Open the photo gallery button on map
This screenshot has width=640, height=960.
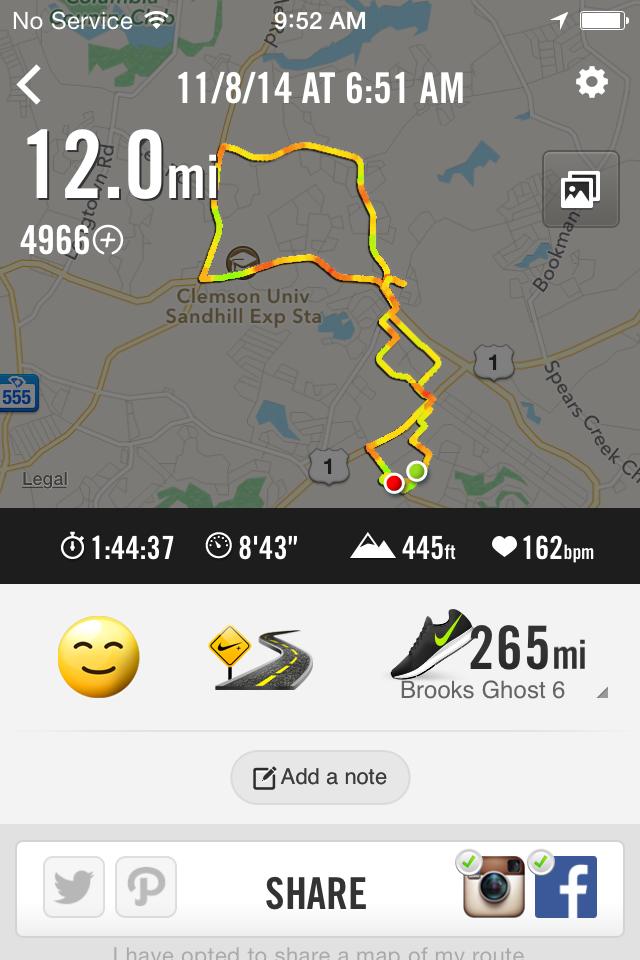point(580,189)
